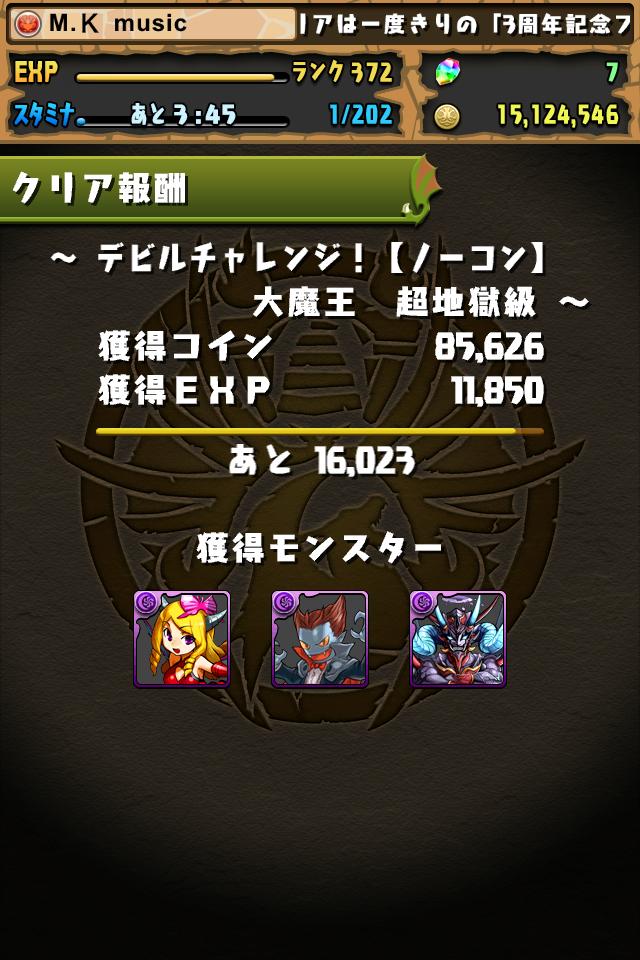Screen dimensions: 640x960
Task: Tap the blonde devil girl monster reward
Action: coord(182,639)
